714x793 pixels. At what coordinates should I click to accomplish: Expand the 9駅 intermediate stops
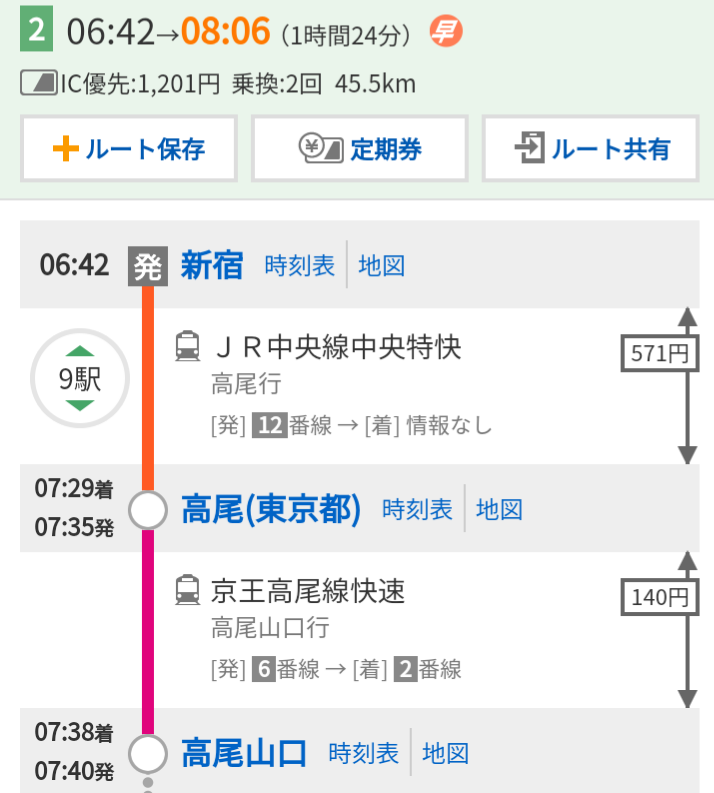pos(80,378)
